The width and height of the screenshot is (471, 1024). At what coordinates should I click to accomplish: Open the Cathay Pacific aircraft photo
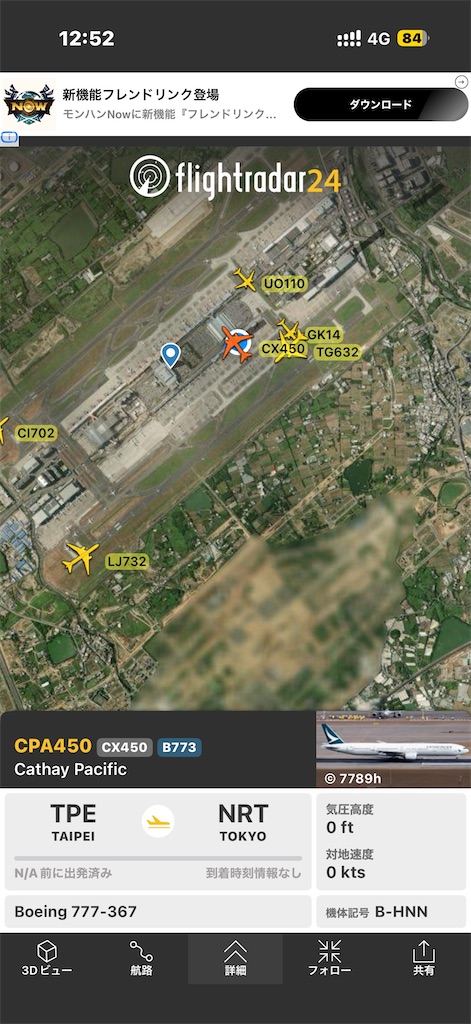(393, 748)
